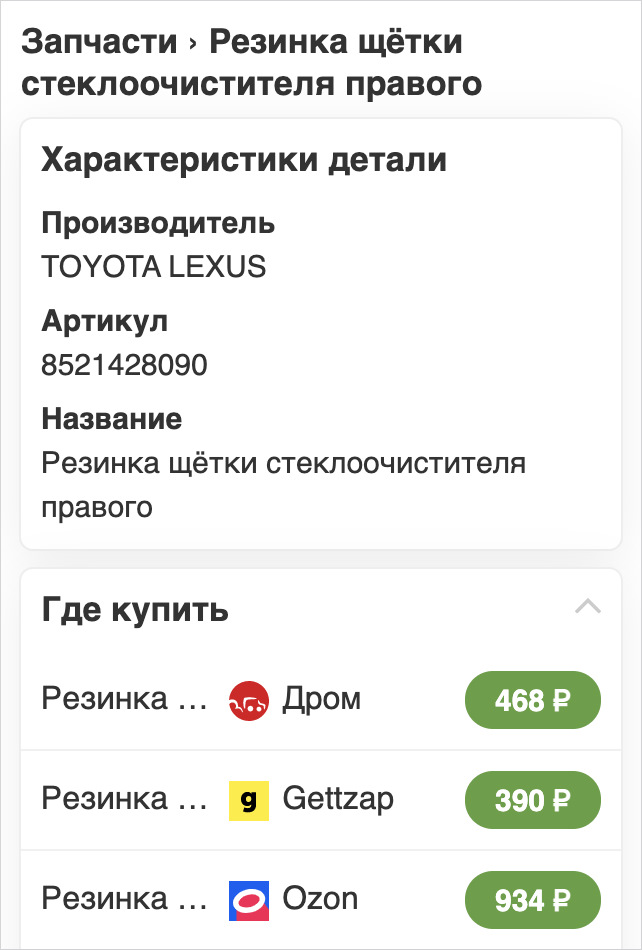The width and height of the screenshot is (642, 950).
Task: Tap the 468 ₽ price button
Action: [533, 700]
